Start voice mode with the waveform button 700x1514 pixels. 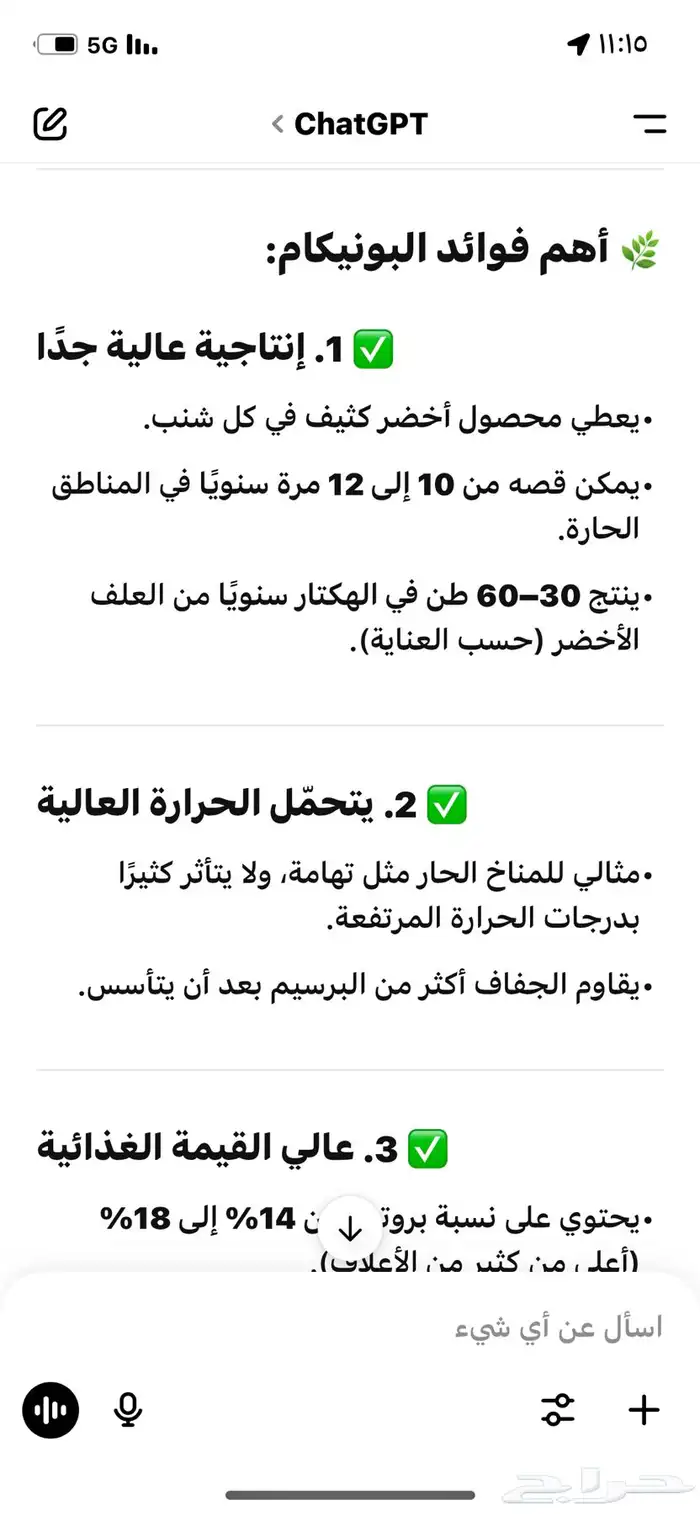coord(50,1410)
